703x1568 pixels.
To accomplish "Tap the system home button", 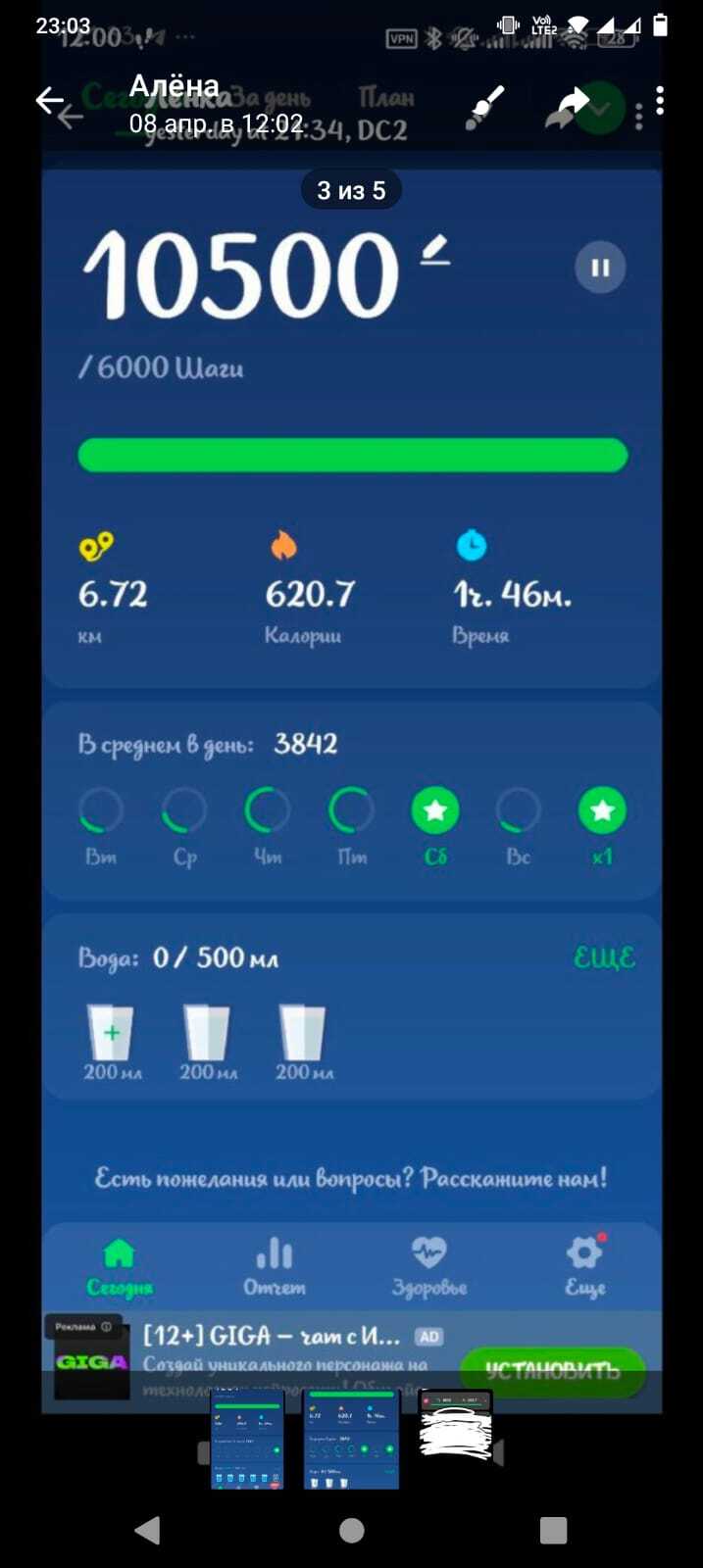I will [351, 1530].
